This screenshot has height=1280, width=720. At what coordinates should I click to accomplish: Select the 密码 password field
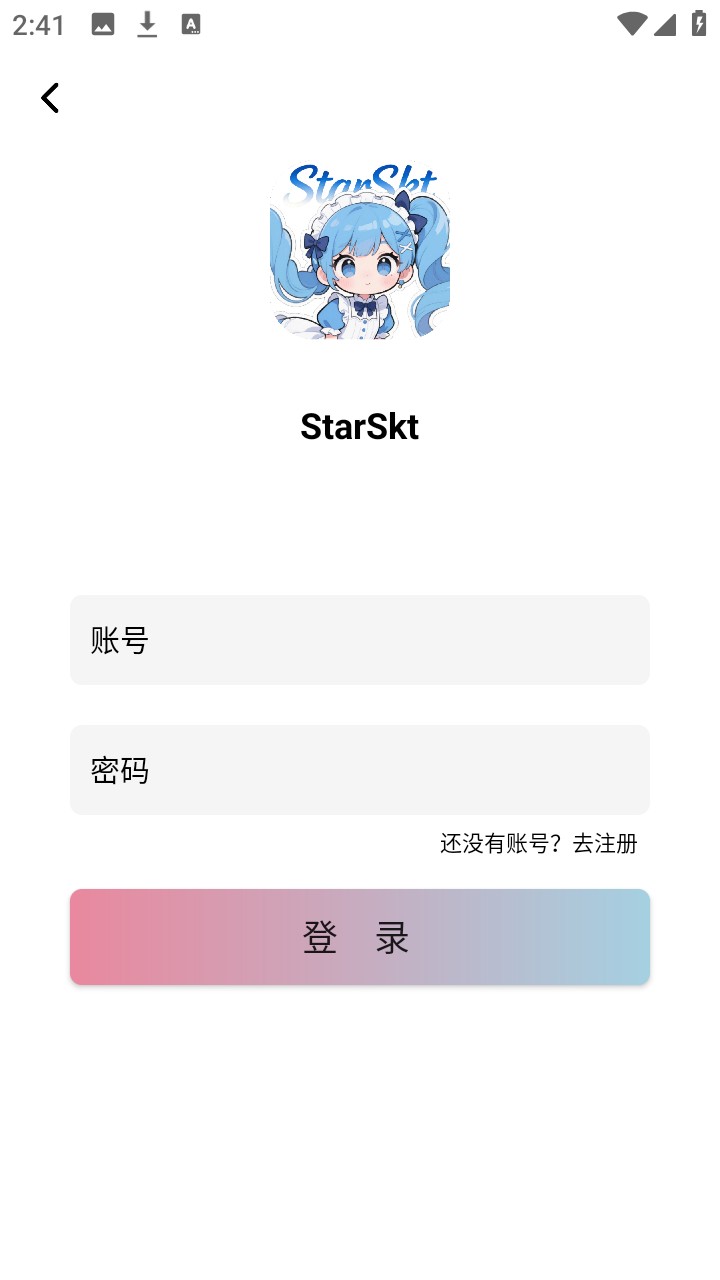tap(360, 770)
